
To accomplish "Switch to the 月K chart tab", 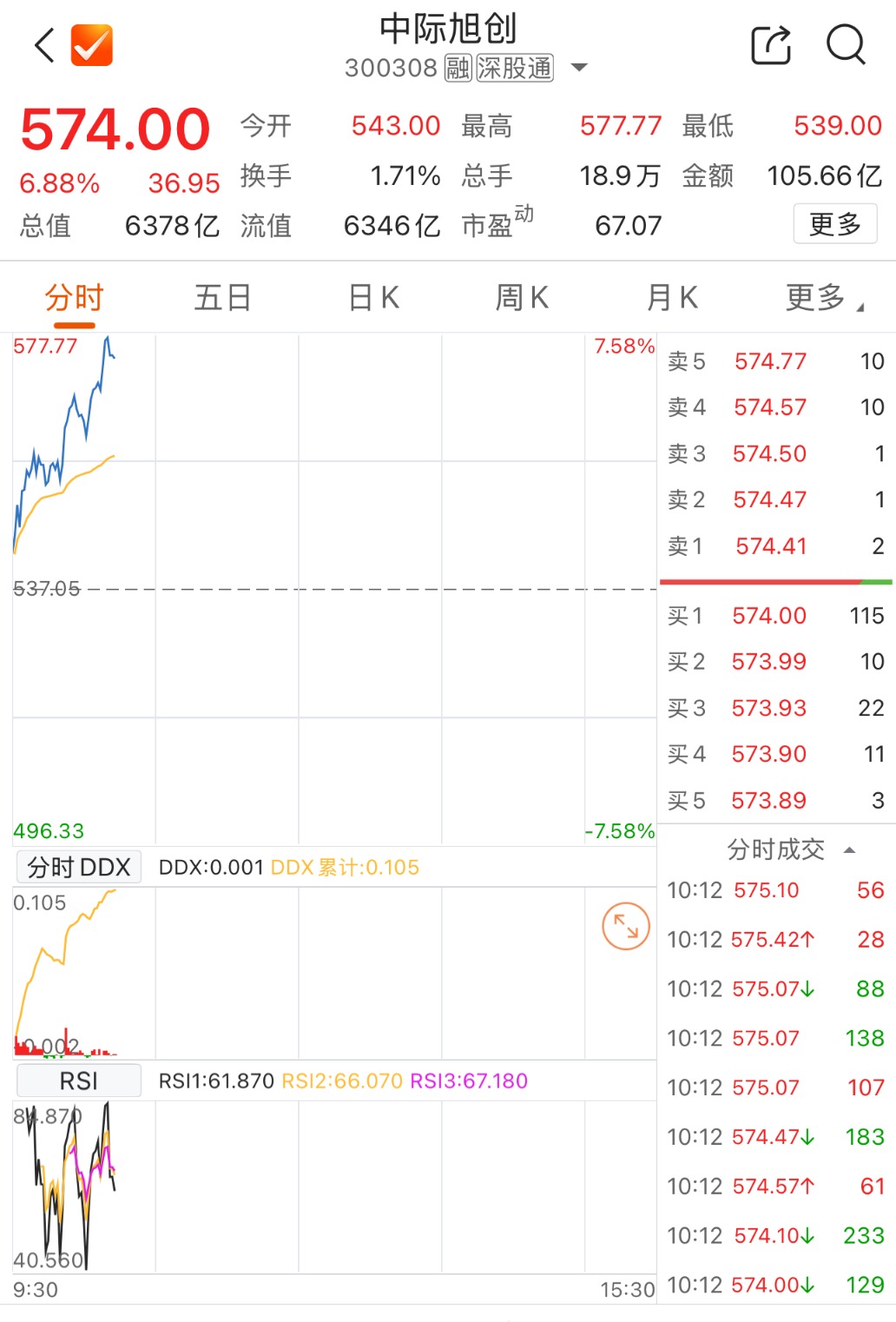I will tap(672, 298).
